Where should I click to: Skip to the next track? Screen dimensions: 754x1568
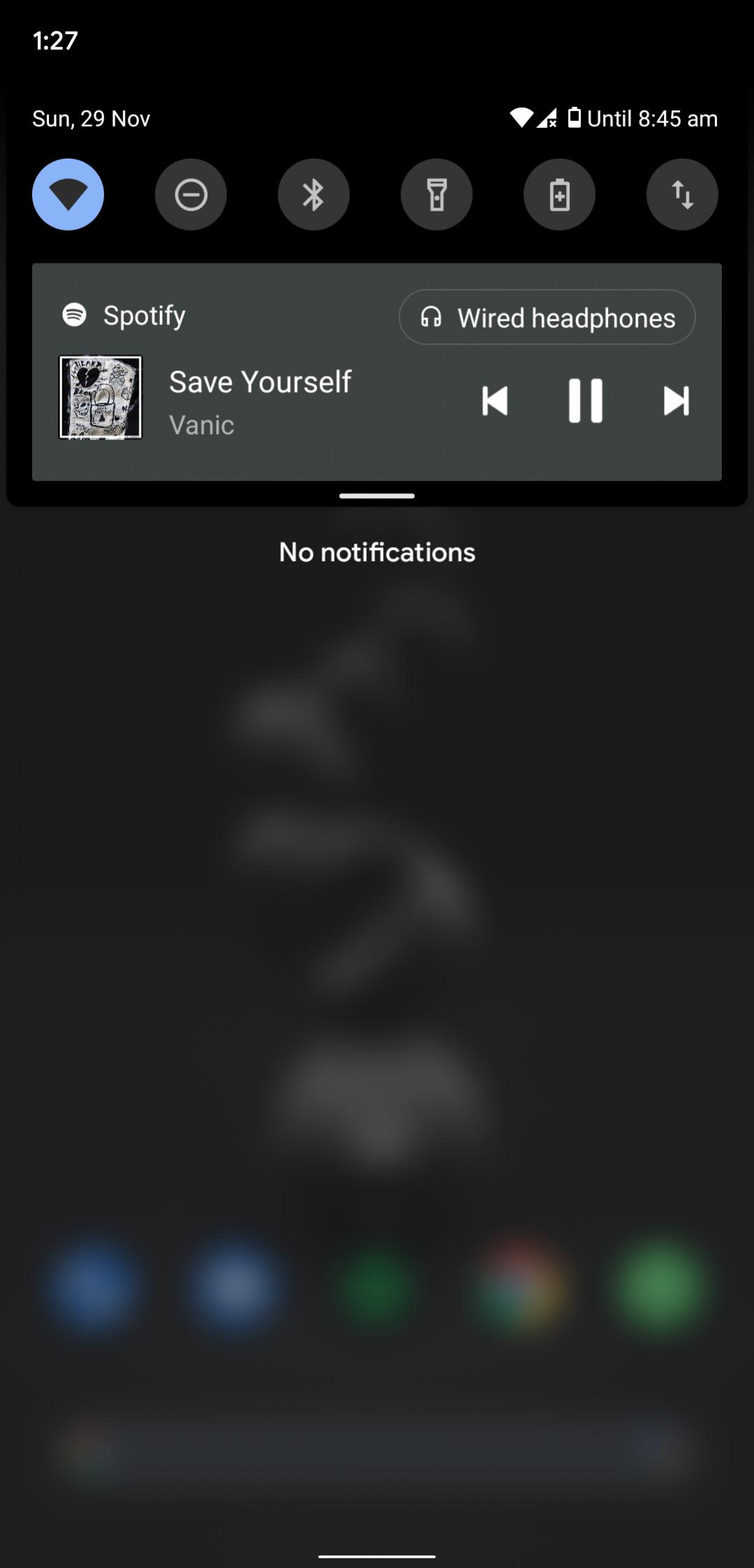[676, 401]
